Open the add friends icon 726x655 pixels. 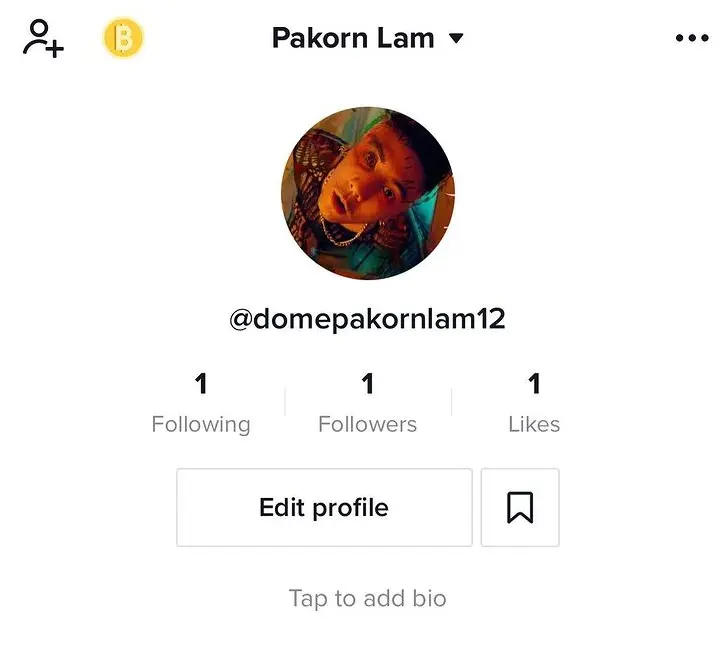click(43, 38)
